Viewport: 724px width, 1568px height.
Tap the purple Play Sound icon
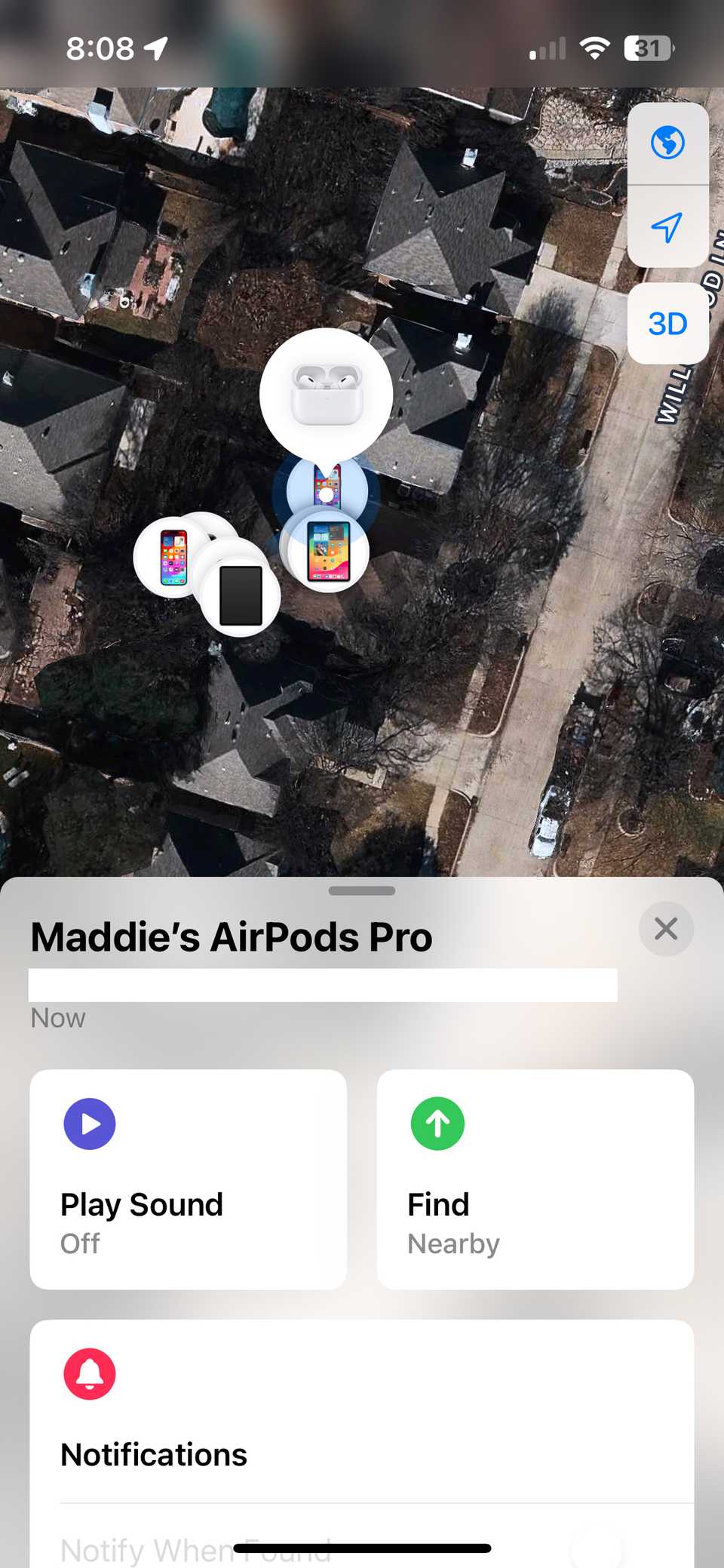click(x=89, y=1124)
